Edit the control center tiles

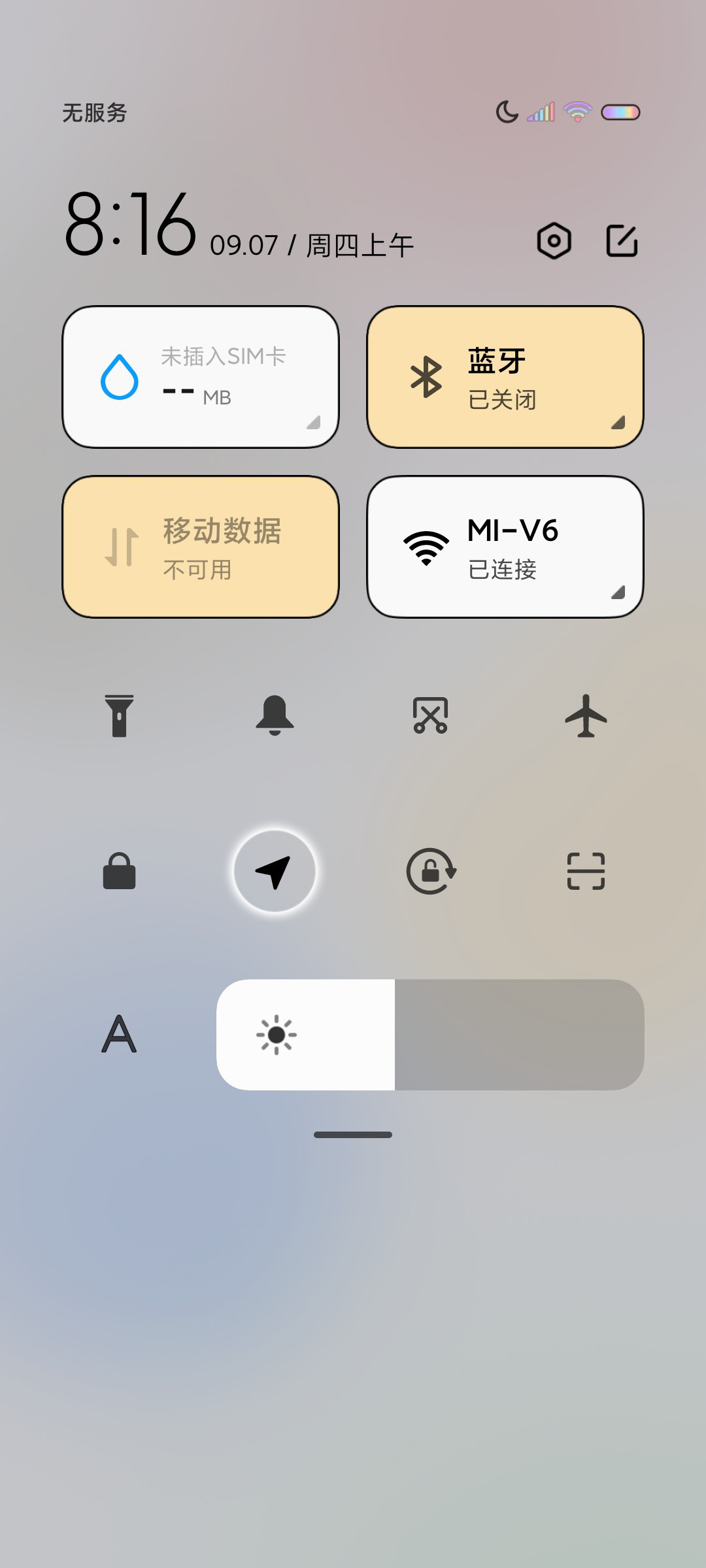point(622,241)
